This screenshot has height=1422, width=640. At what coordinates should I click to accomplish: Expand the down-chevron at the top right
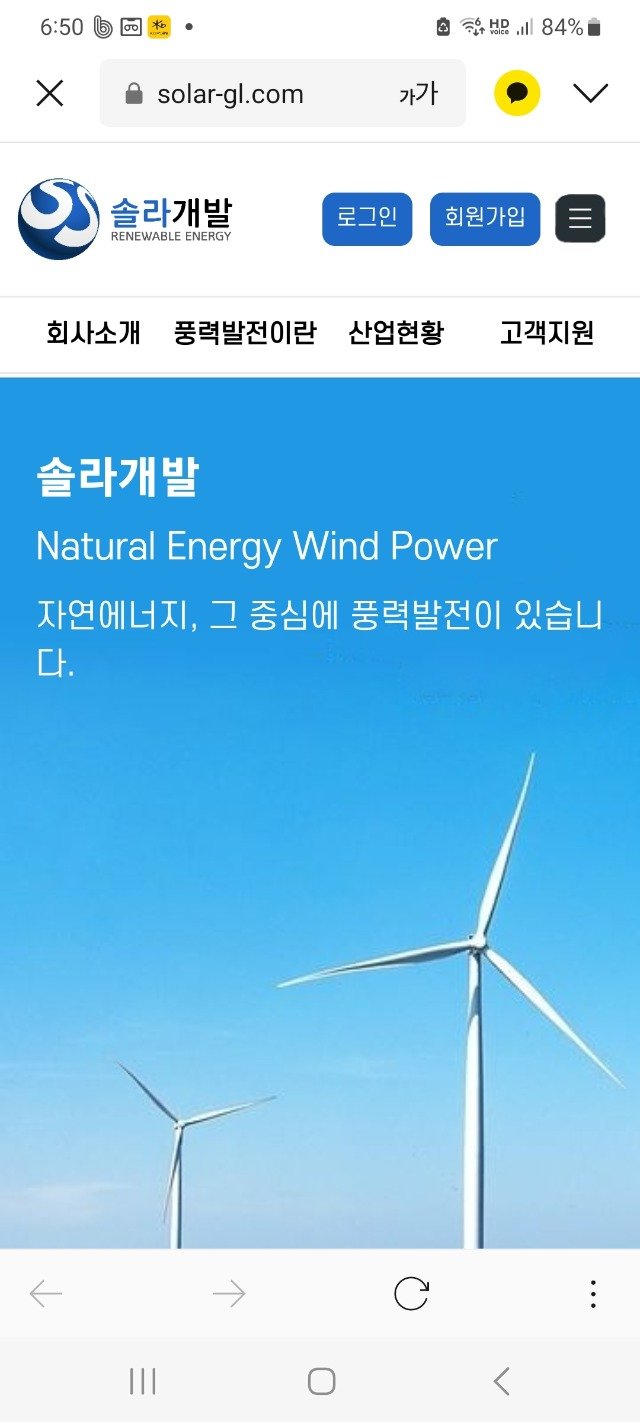click(590, 93)
